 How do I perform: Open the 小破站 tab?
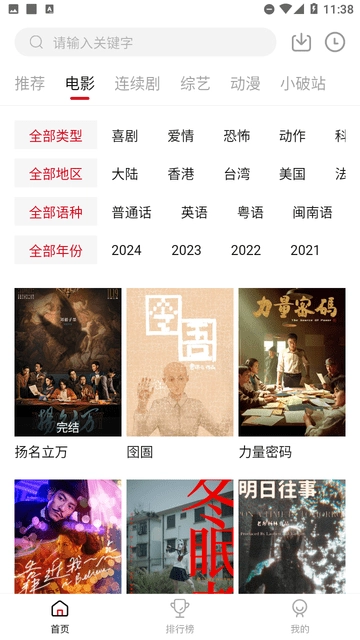tap(303, 83)
